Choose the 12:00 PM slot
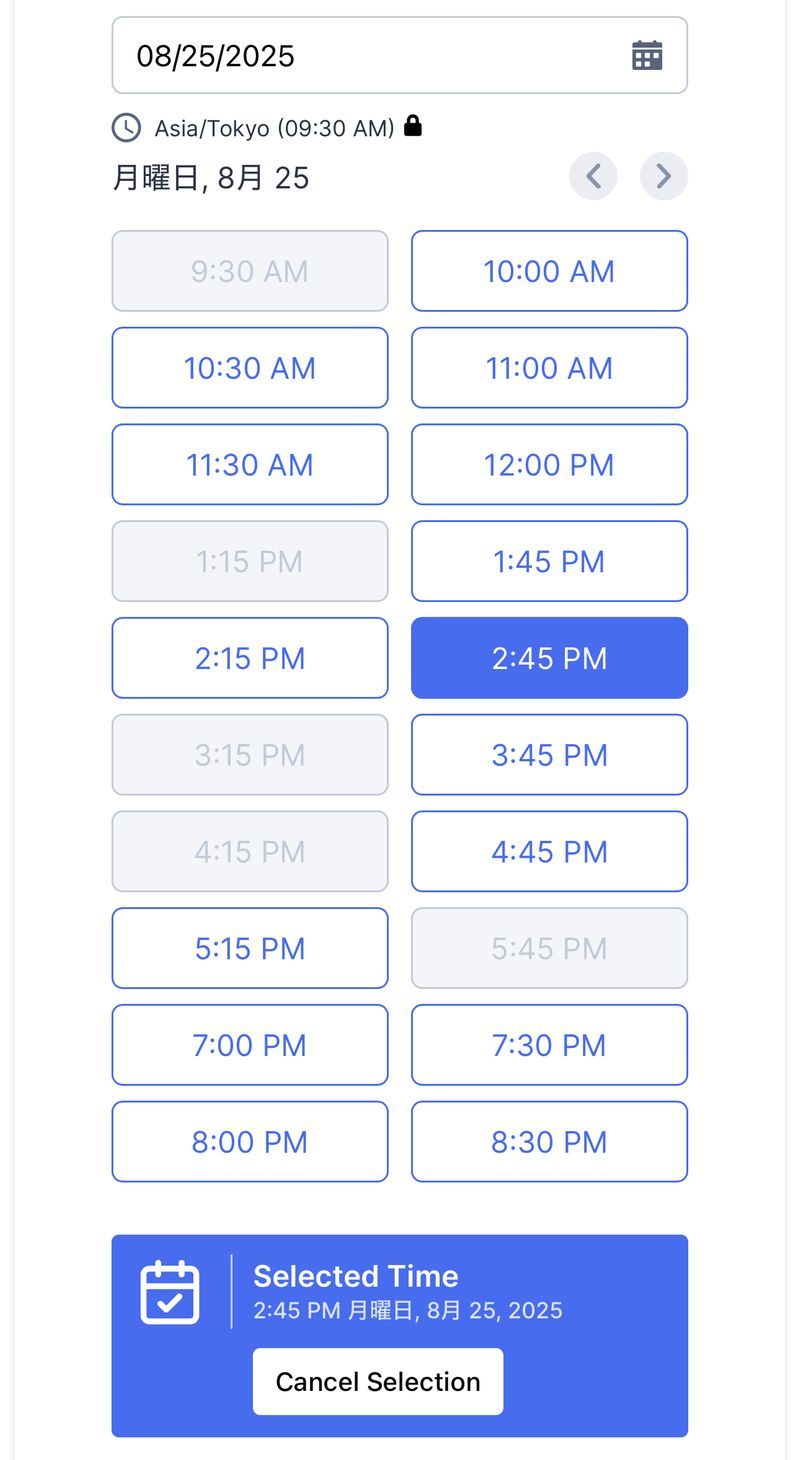The image size is (800, 1460). (549, 465)
